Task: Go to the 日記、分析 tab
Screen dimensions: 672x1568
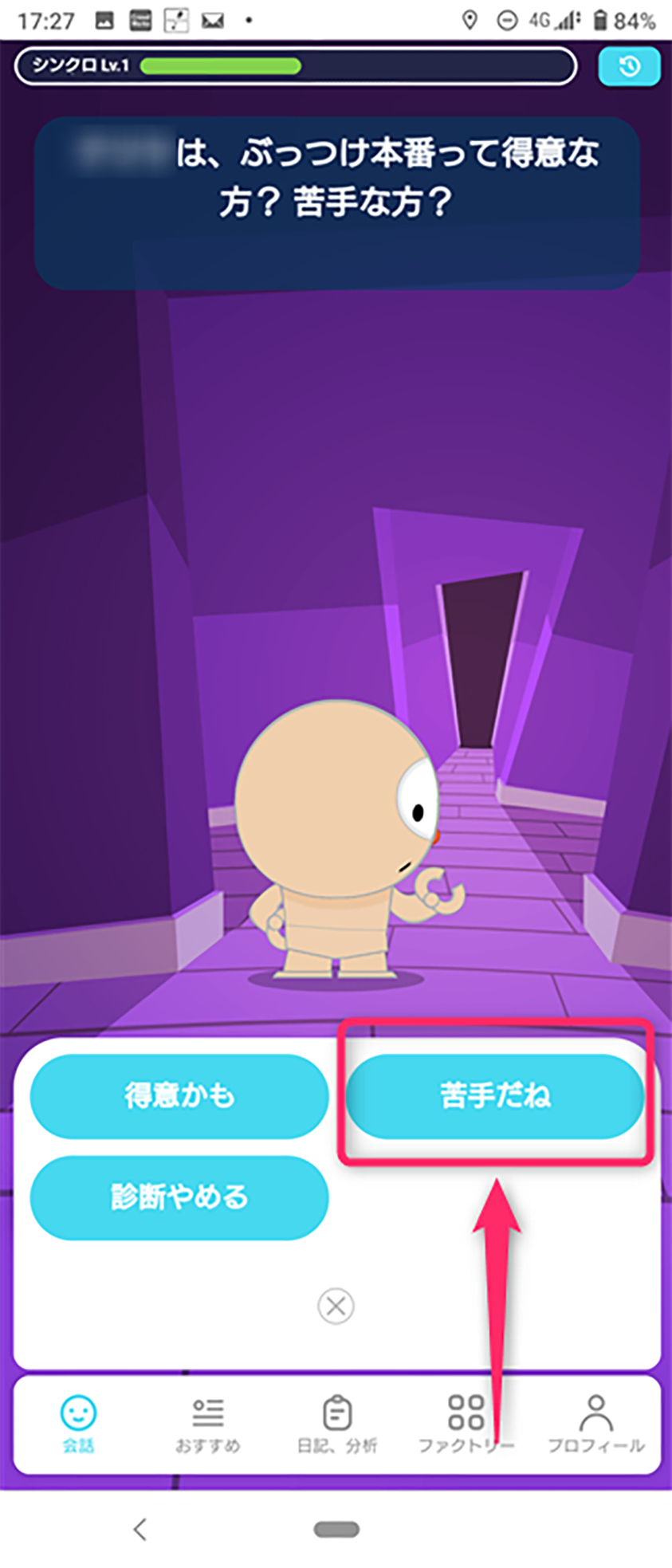Action: pyautogui.click(x=336, y=1423)
